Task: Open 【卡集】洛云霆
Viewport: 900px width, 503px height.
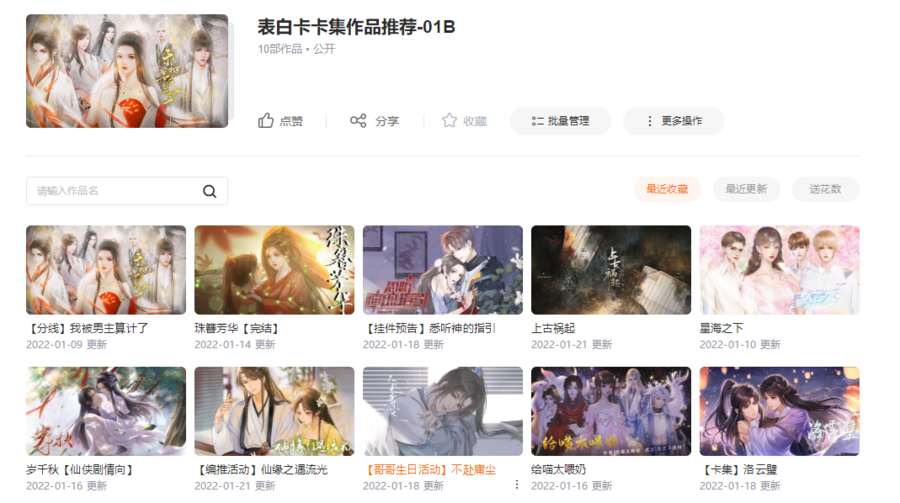Action: [x=779, y=411]
